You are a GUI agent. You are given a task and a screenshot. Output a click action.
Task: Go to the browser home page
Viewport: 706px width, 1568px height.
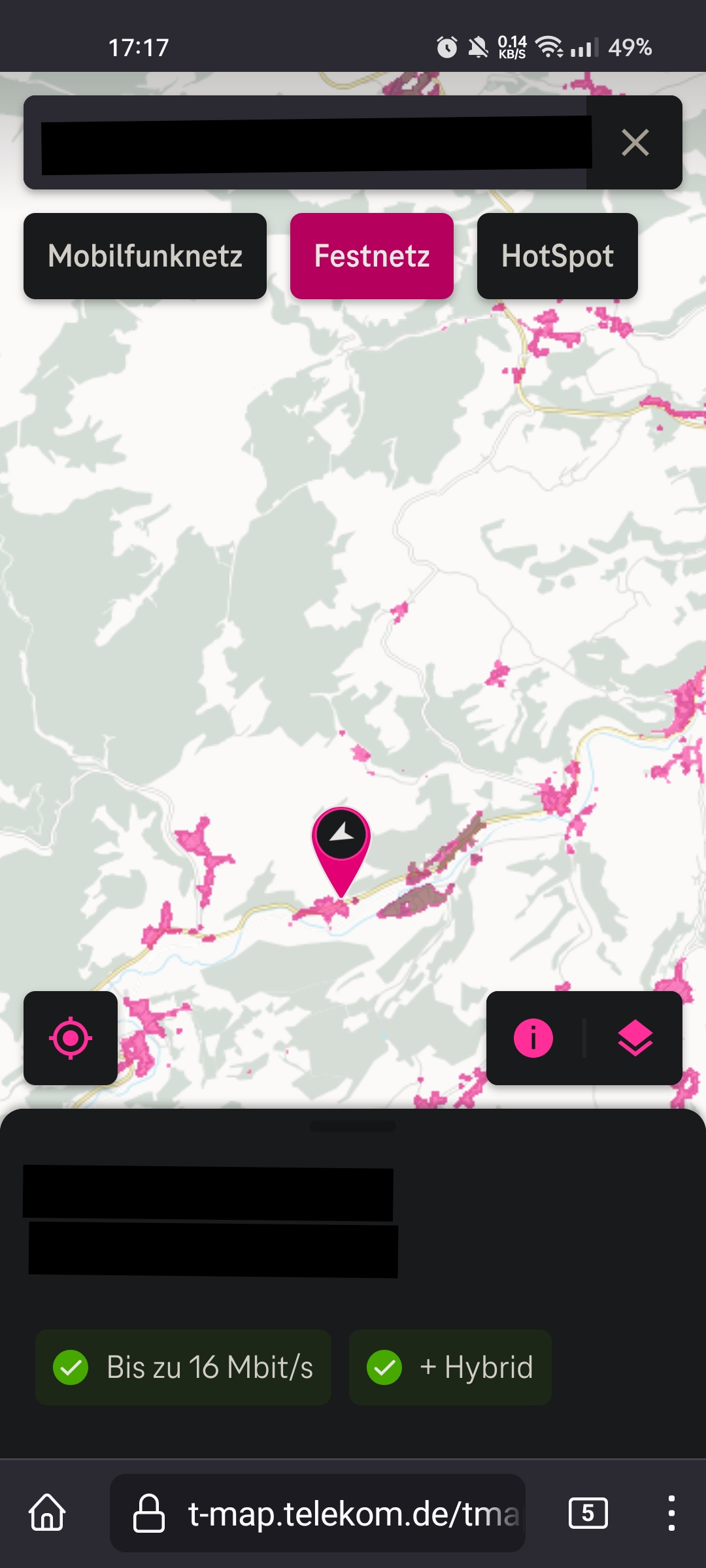point(47,1513)
